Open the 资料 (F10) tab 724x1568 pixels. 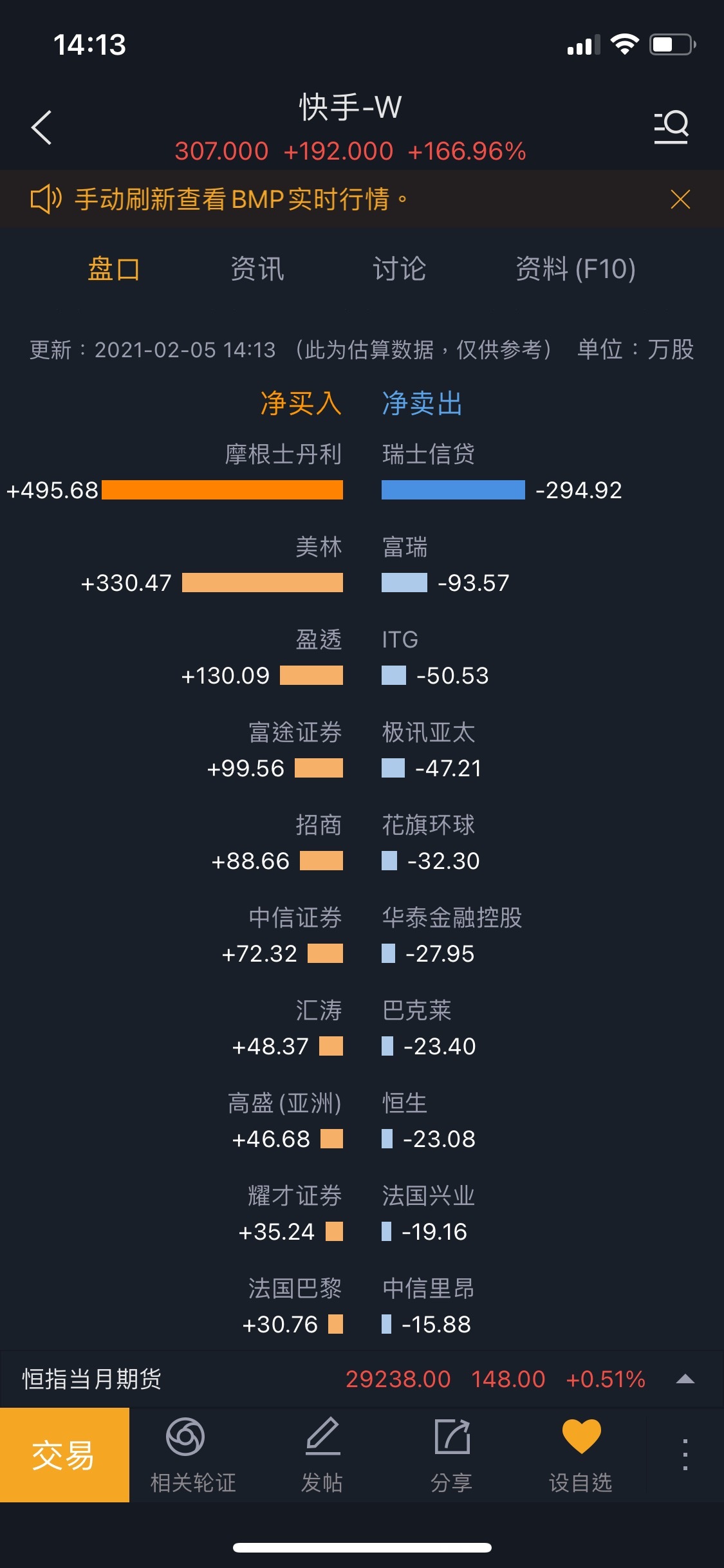575,269
